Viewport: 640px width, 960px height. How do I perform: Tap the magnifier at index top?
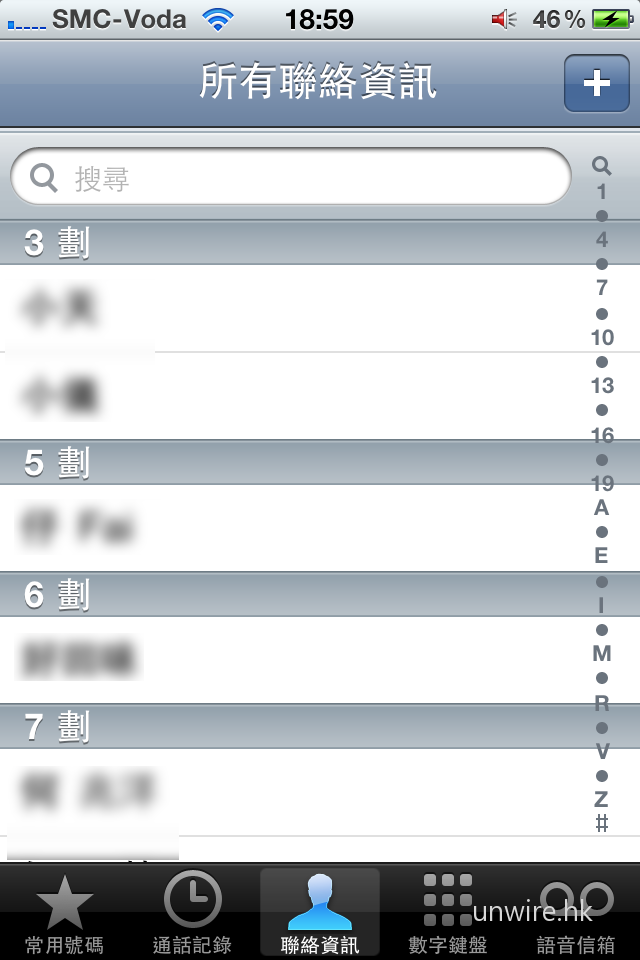click(x=601, y=166)
